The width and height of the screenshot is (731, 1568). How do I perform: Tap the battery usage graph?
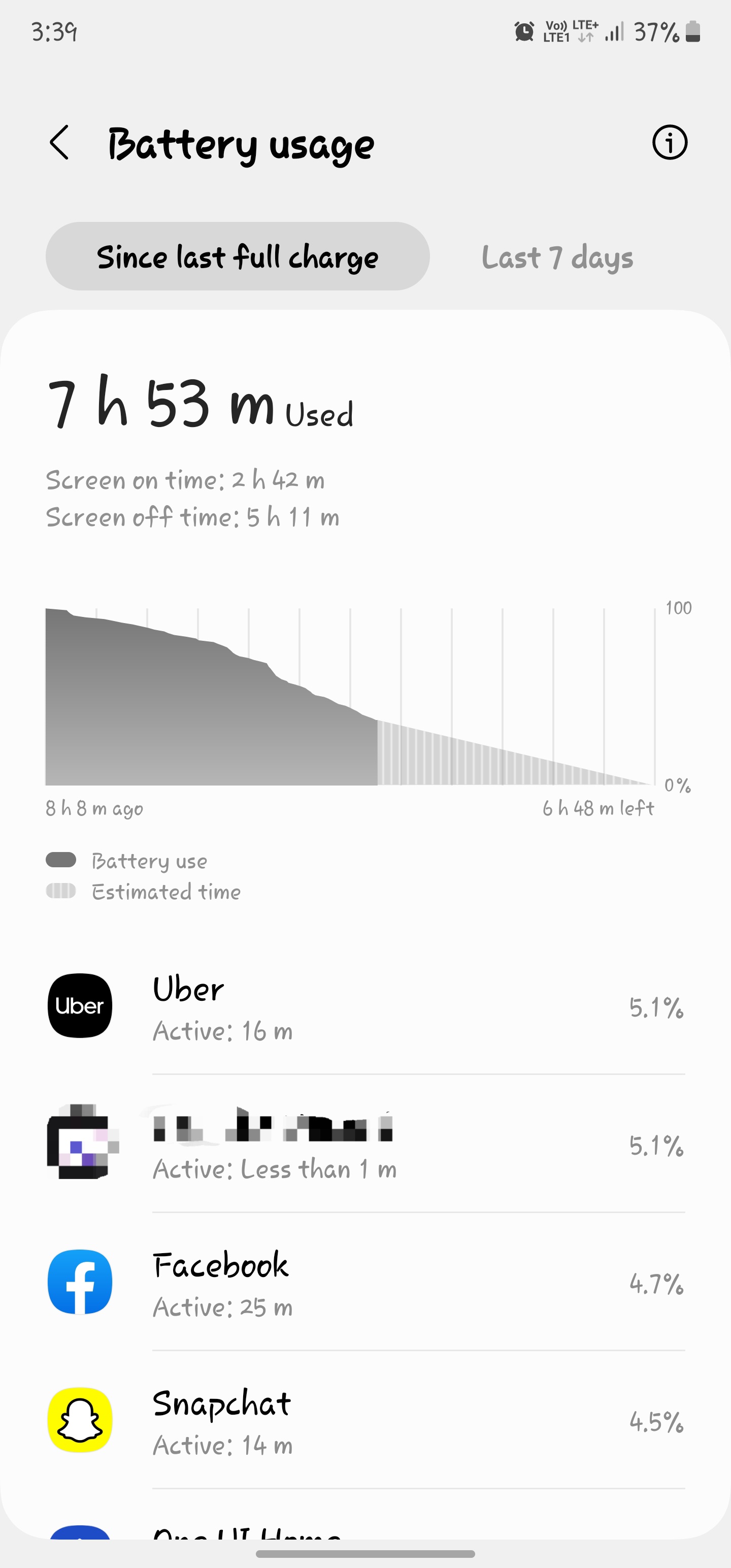[x=350, y=694]
